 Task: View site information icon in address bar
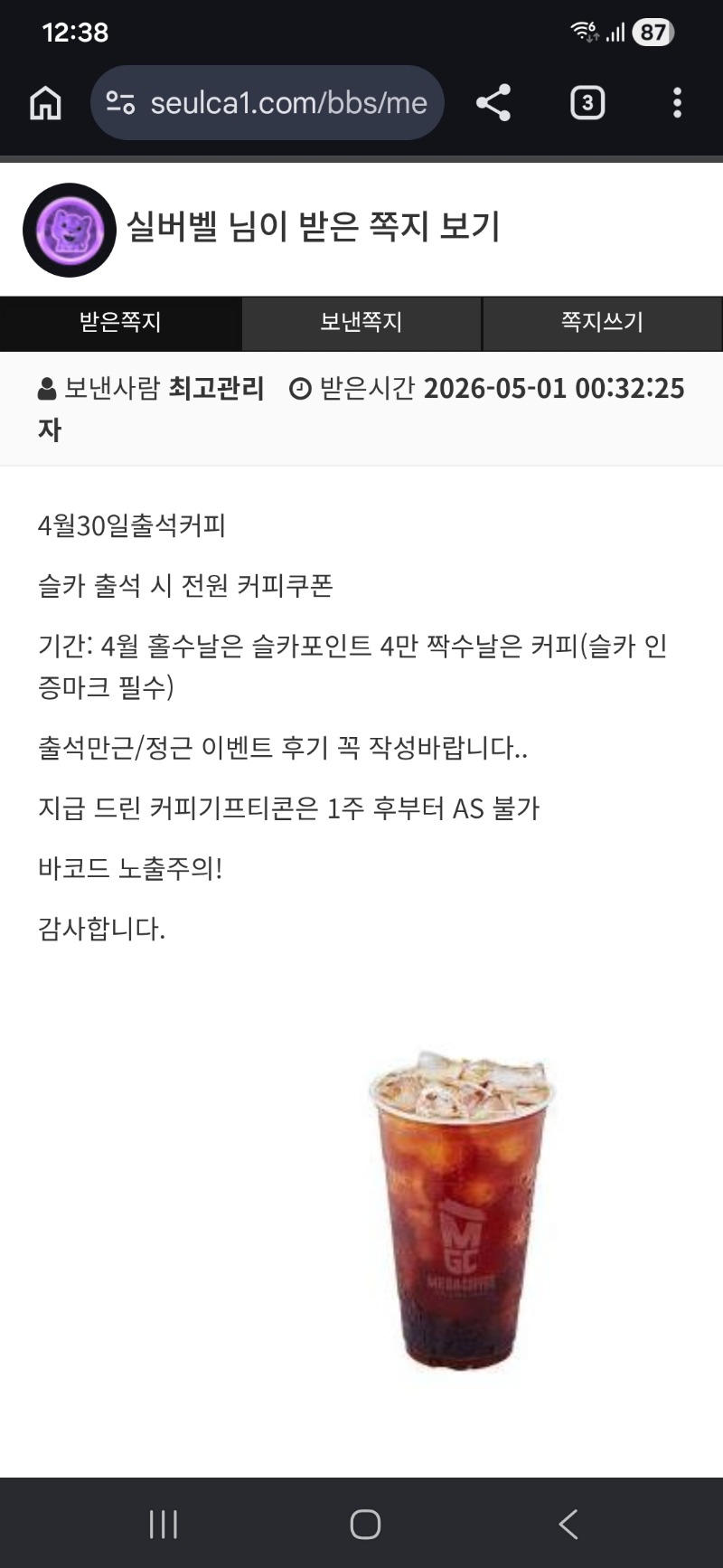click(x=120, y=103)
